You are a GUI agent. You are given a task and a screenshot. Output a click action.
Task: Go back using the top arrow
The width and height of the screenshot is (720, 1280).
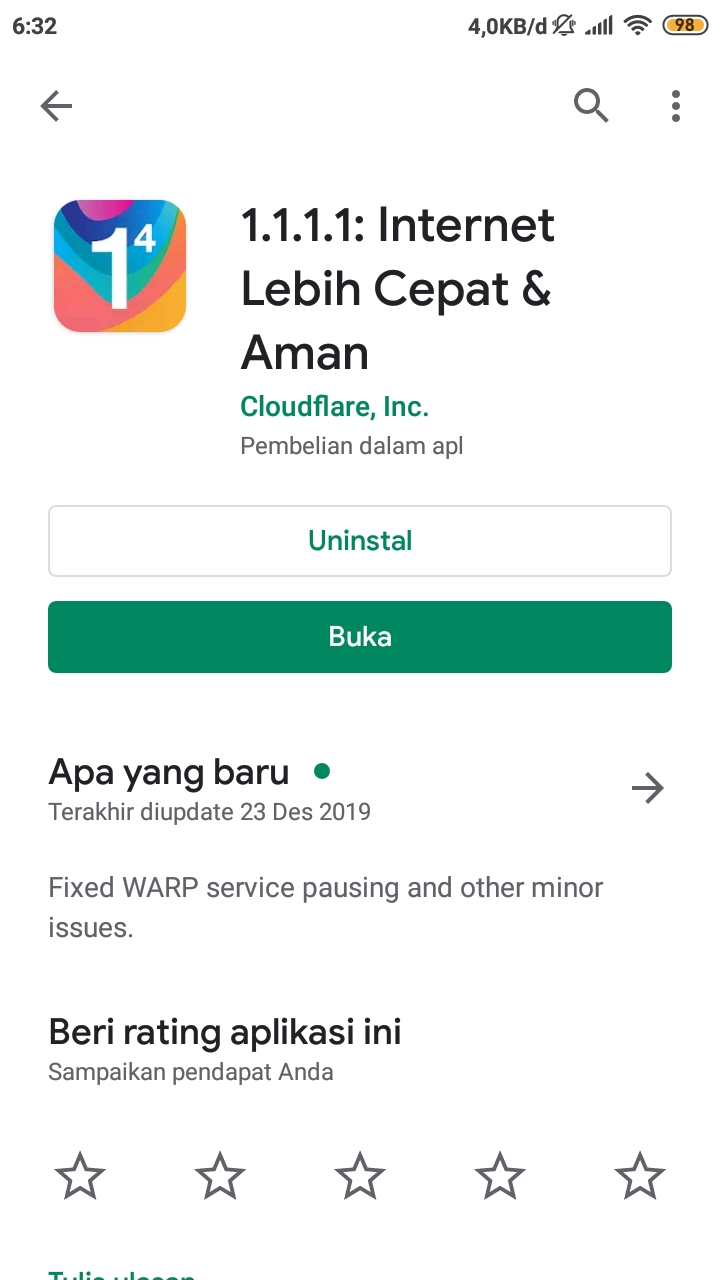click(x=56, y=106)
